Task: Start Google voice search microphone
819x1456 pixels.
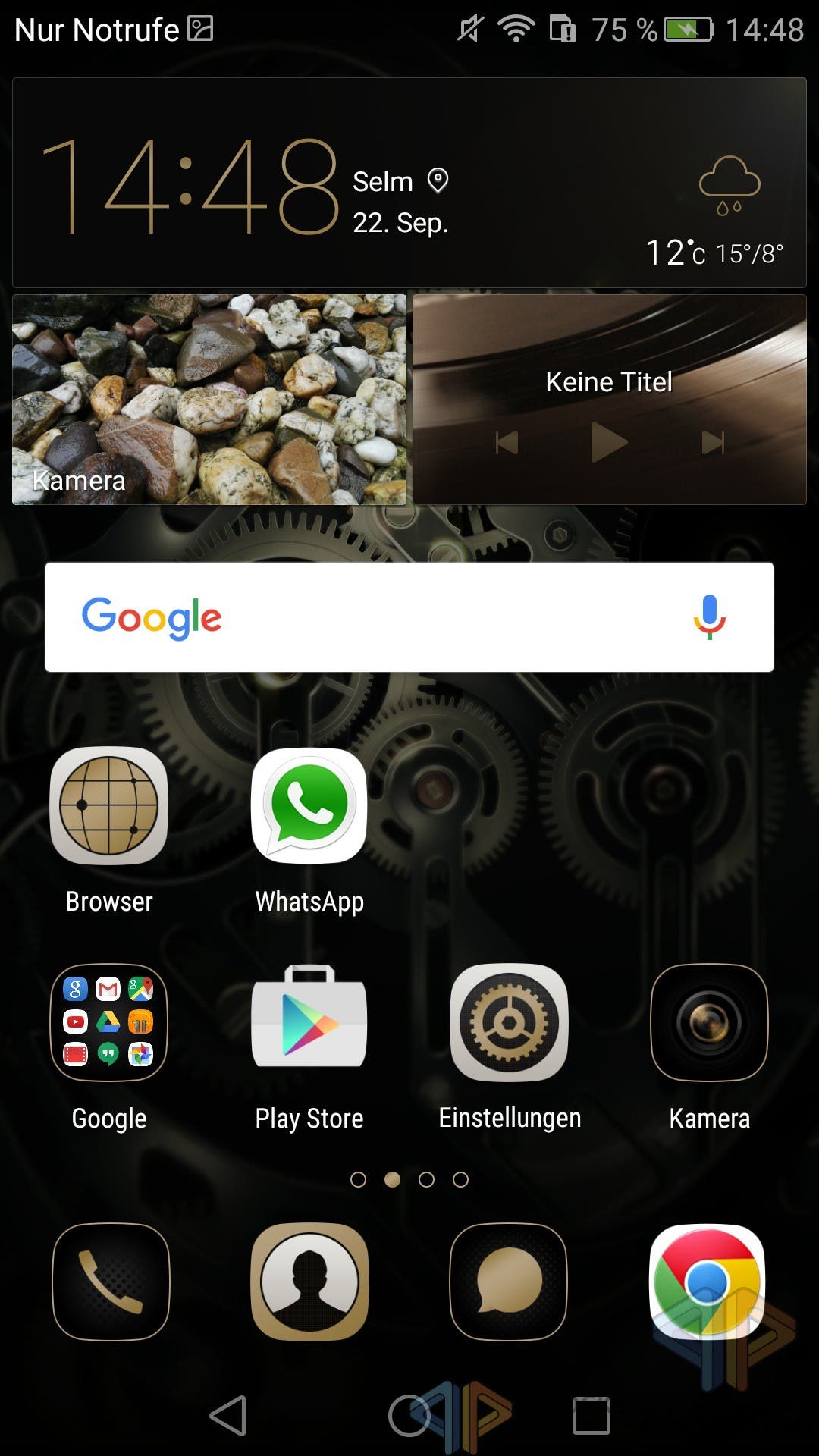Action: tap(709, 617)
